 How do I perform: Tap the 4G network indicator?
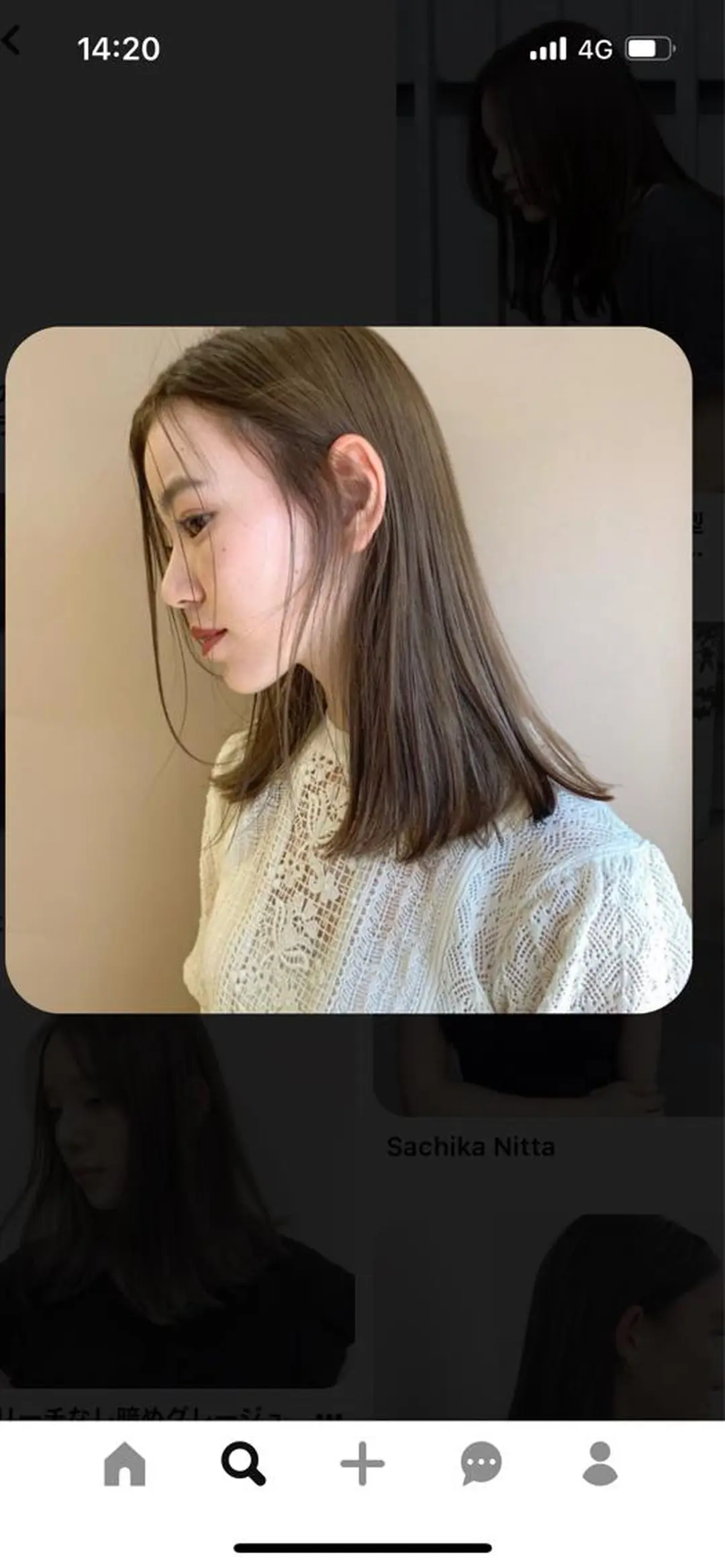[x=597, y=48]
